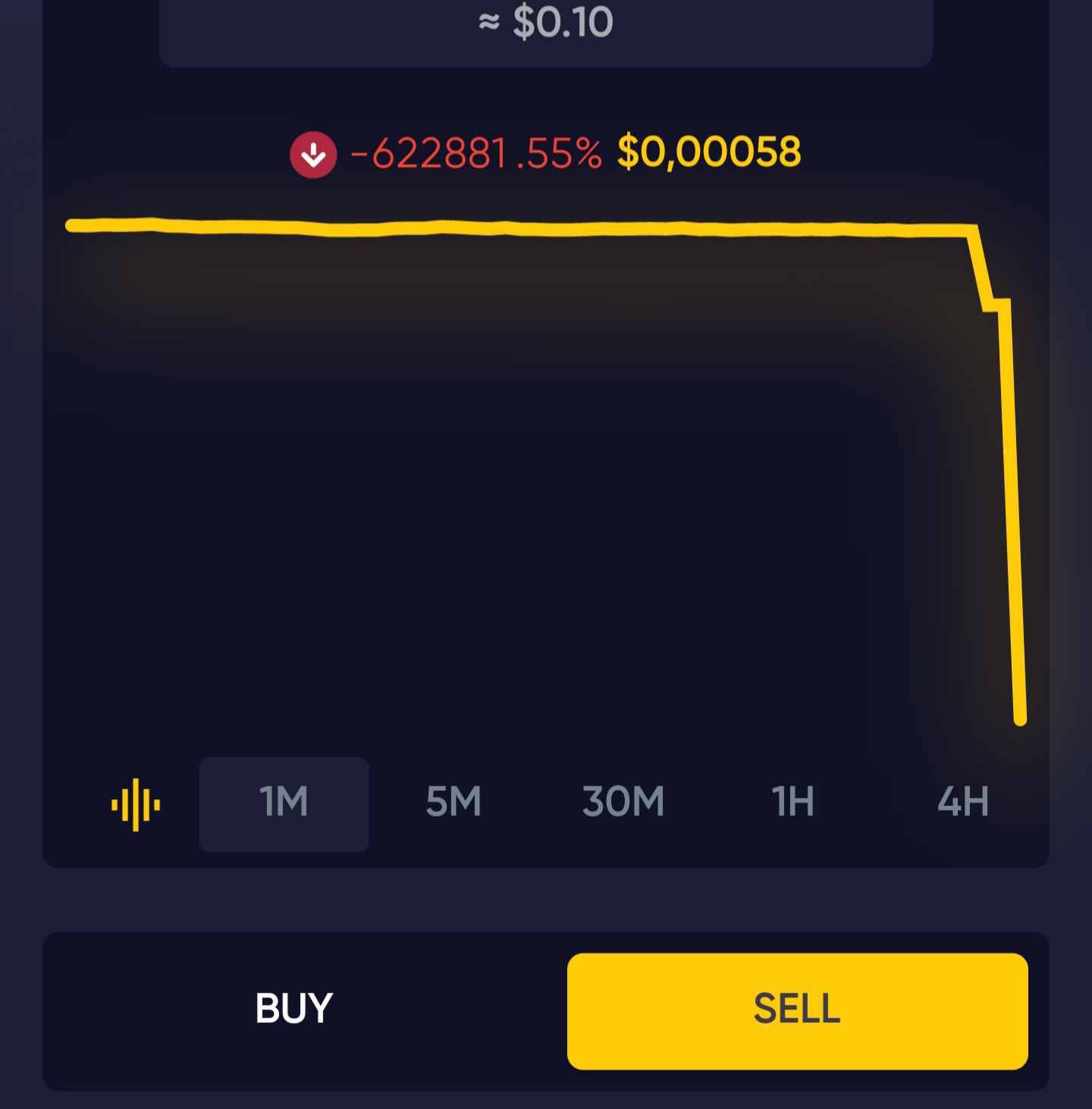Tap the BUY button

tap(294, 1010)
